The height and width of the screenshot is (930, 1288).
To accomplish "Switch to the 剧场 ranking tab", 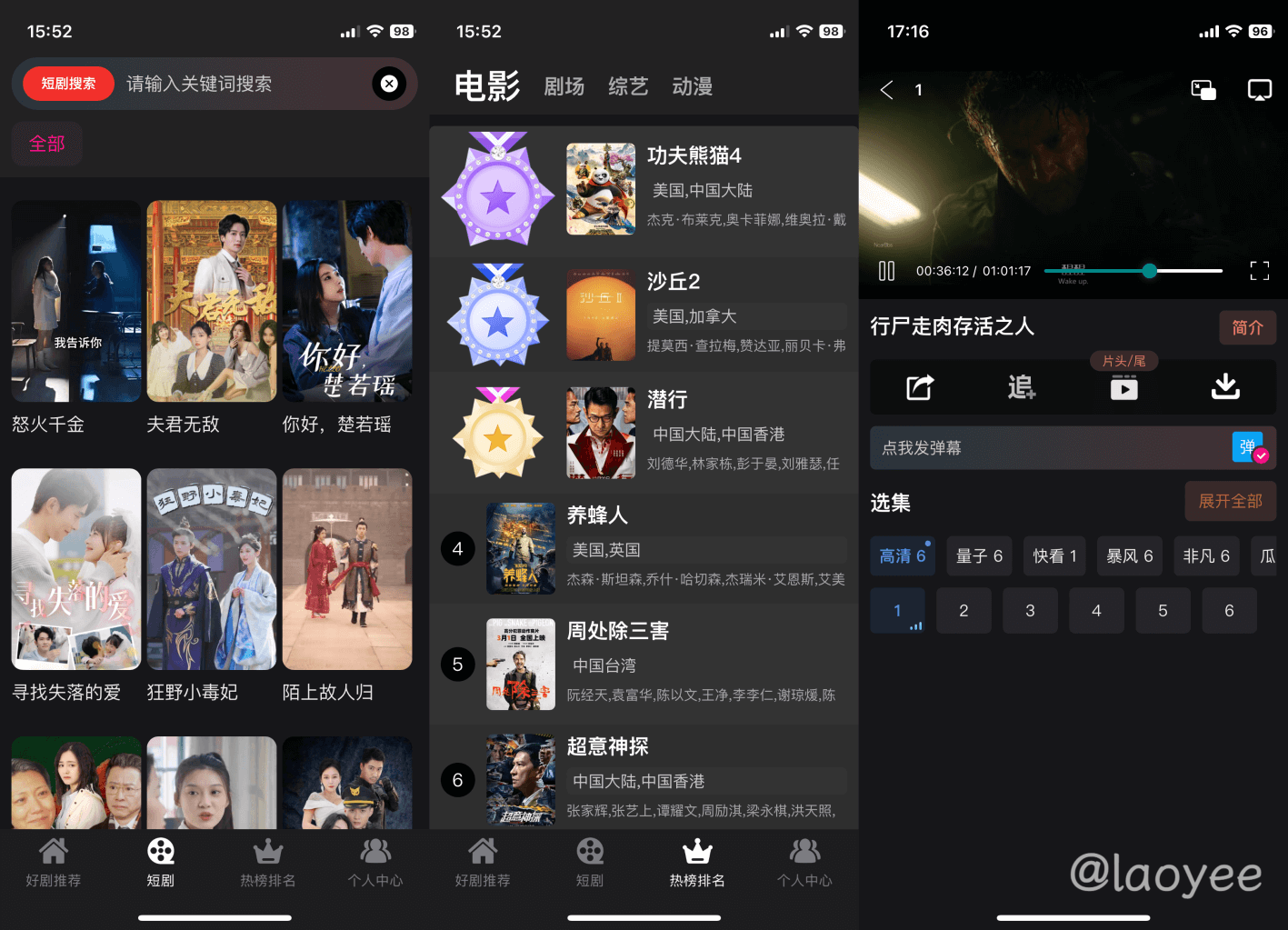I will point(564,86).
